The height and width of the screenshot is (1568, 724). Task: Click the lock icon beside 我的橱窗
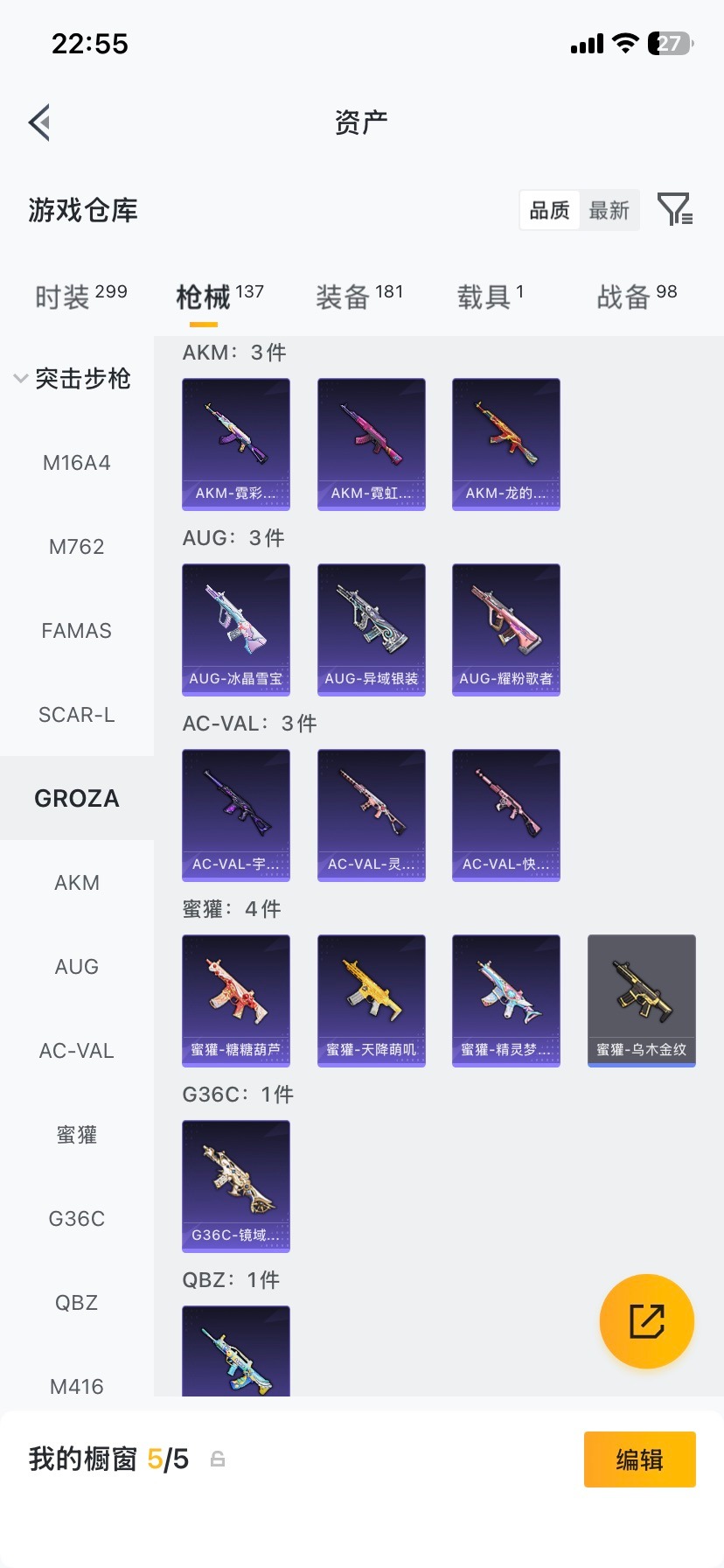tap(216, 1459)
